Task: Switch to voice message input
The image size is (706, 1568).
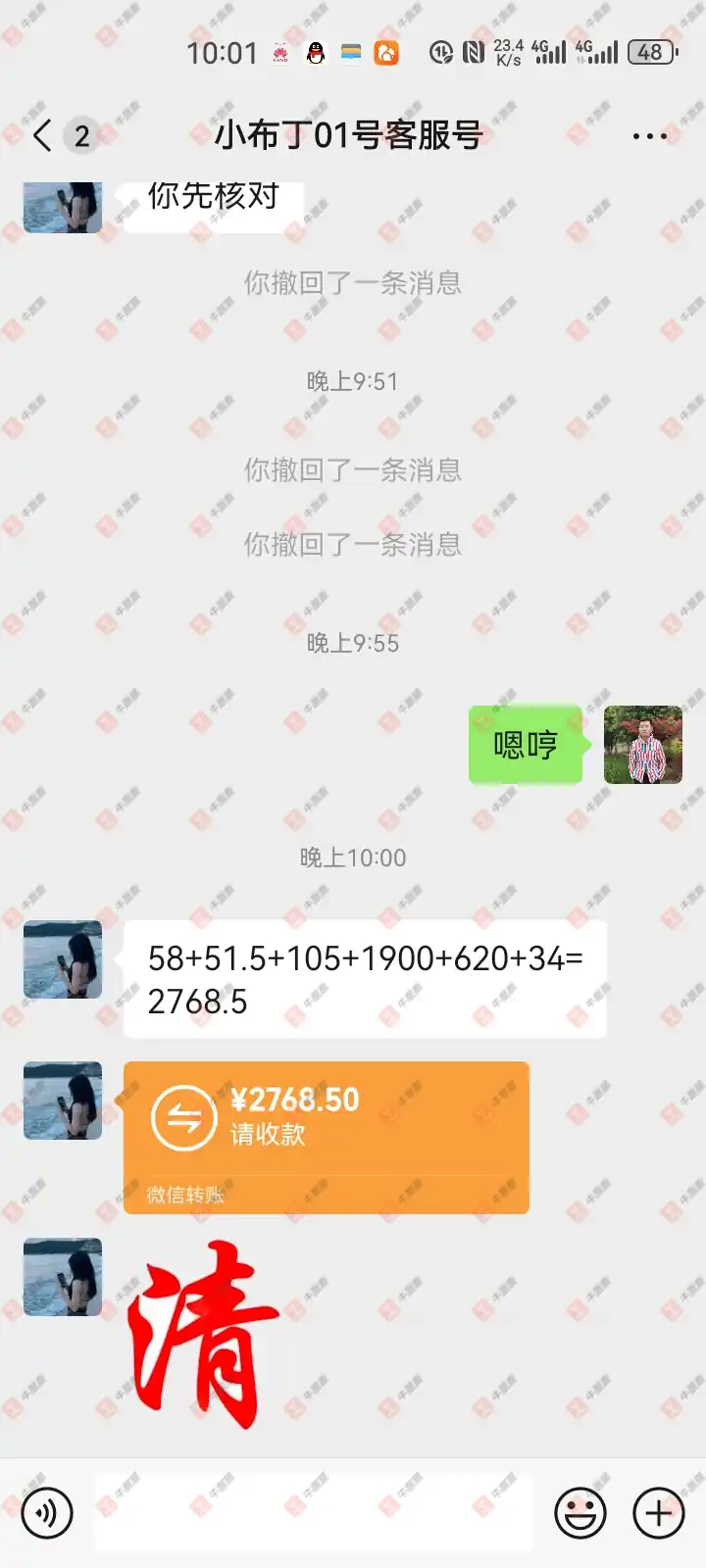Action: click(x=47, y=1513)
